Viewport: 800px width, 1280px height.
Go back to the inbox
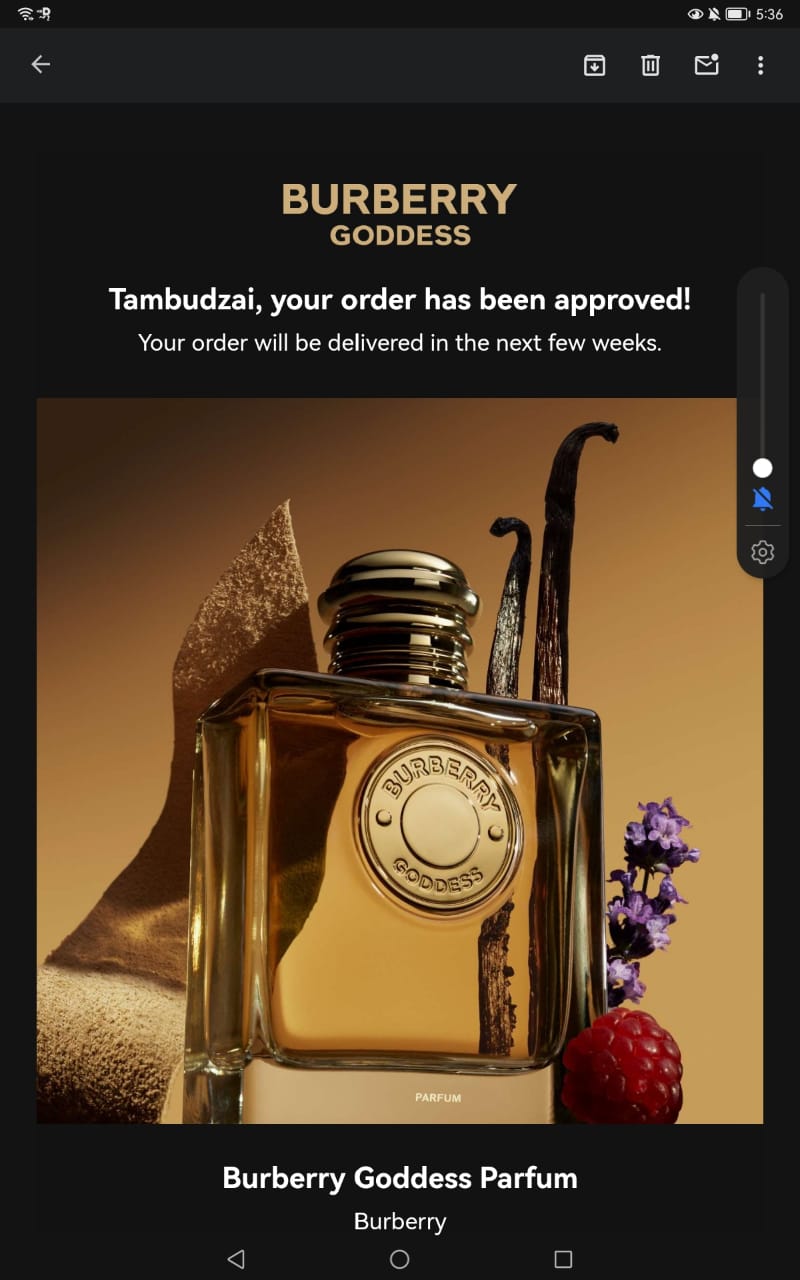pyautogui.click(x=40, y=65)
